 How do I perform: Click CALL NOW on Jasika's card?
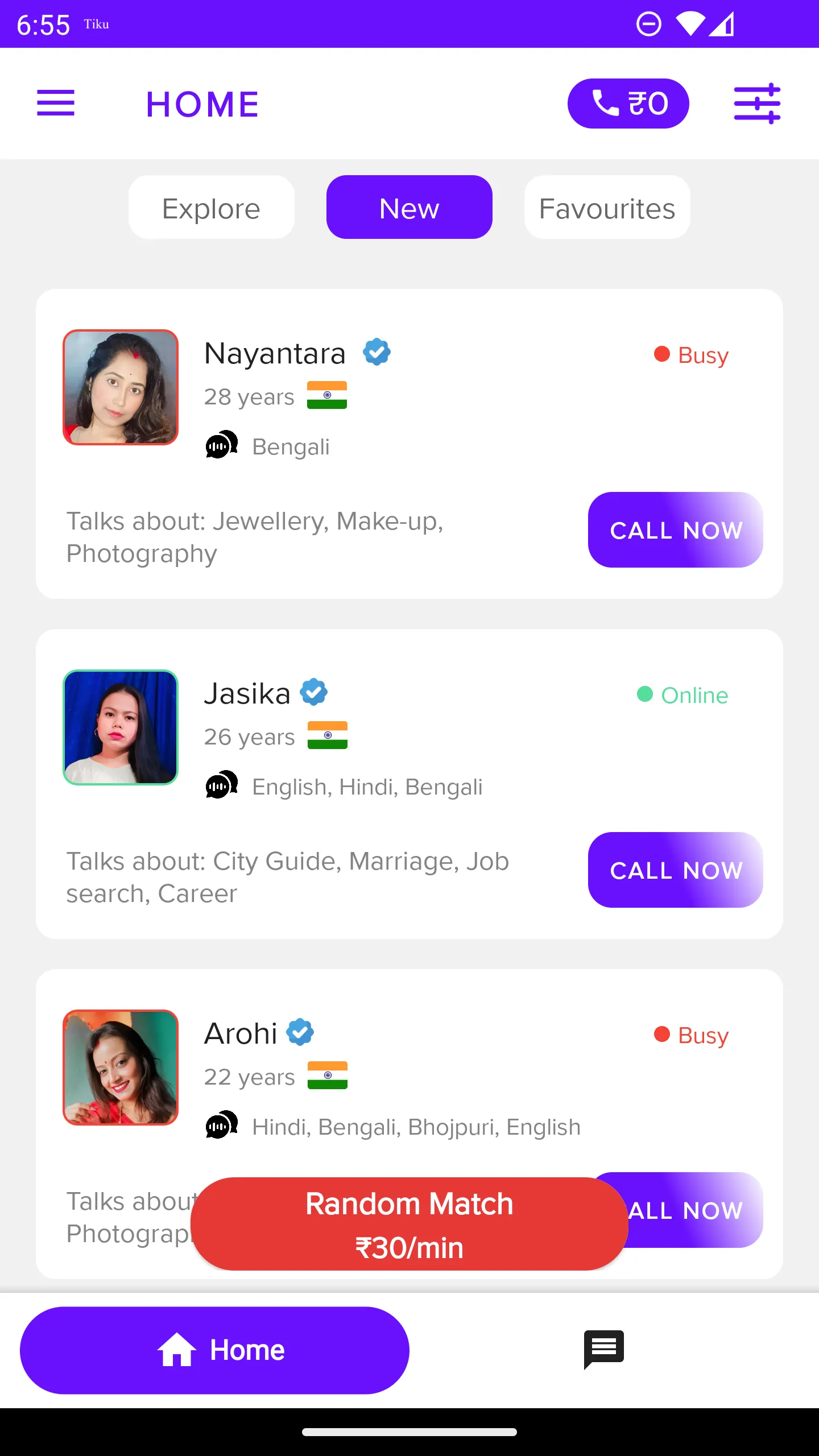[675, 870]
